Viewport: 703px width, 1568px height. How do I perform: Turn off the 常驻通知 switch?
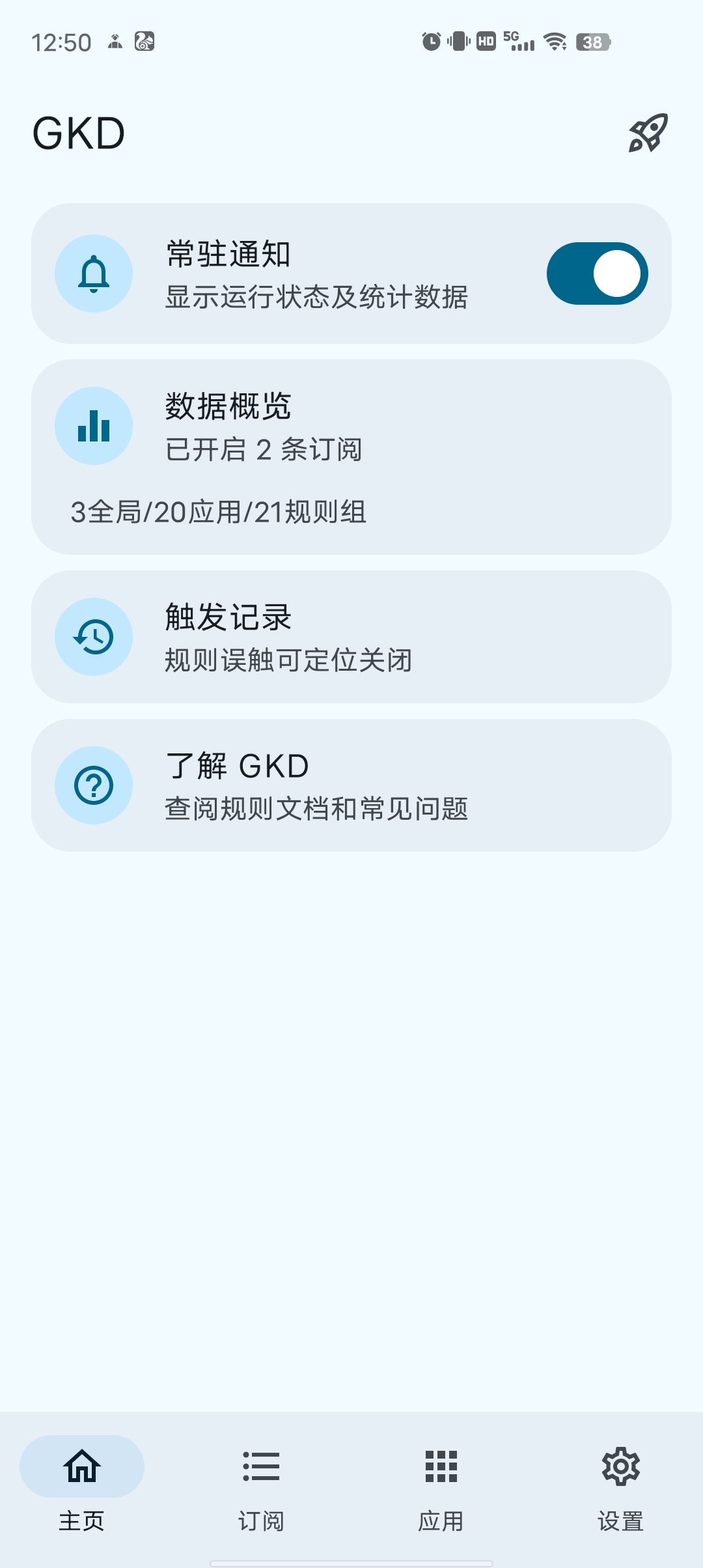pyautogui.click(x=597, y=273)
